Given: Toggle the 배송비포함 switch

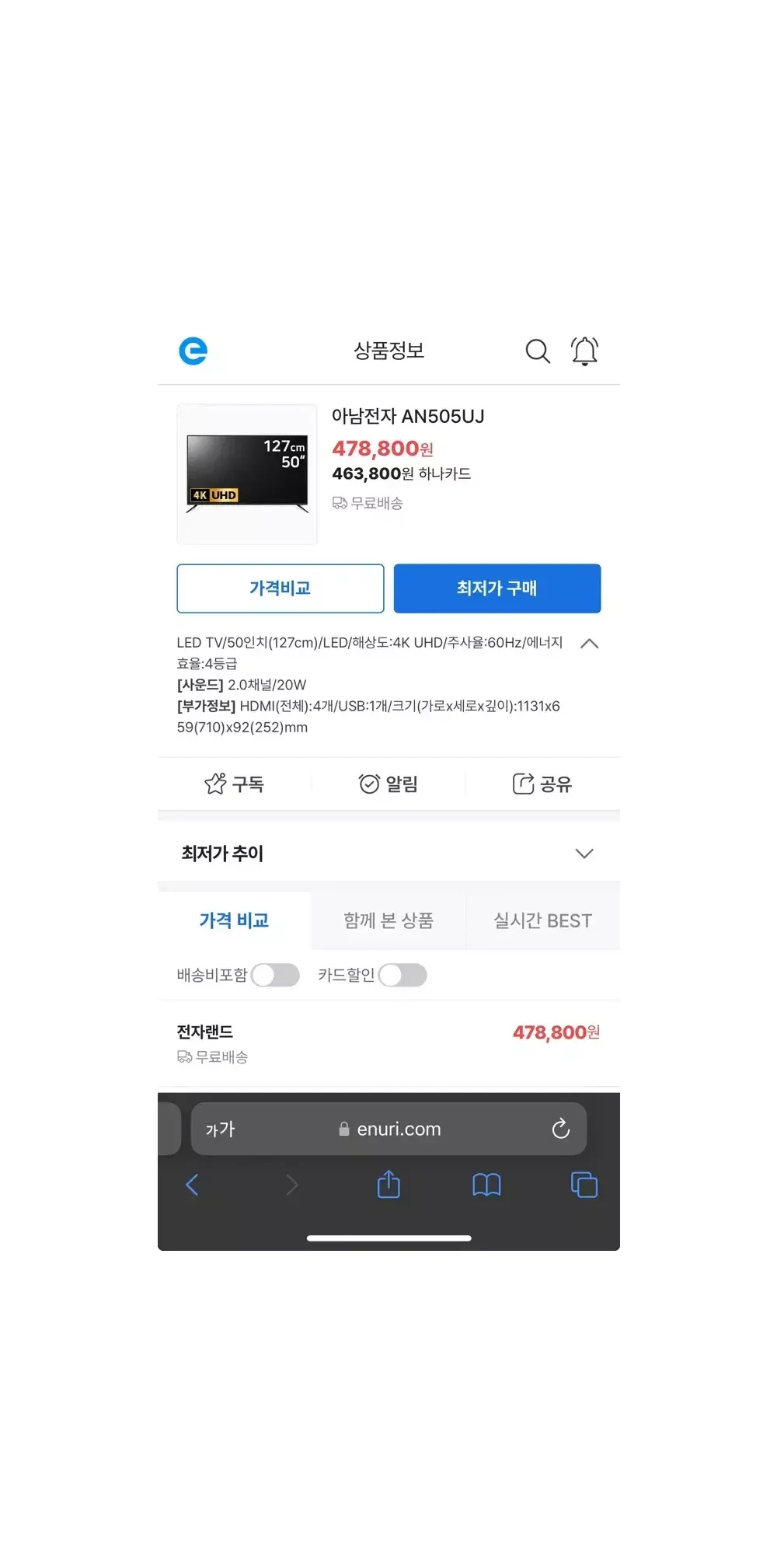Looking at the screenshot, I should pyautogui.click(x=275, y=975).
